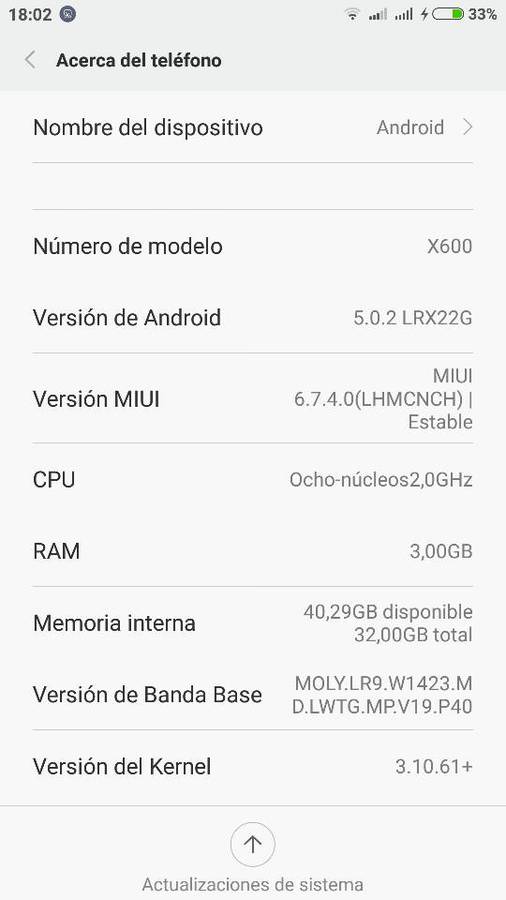Tap the Versión de Android row
Viewport: 506px width, 900px height.
coord(253,317)
